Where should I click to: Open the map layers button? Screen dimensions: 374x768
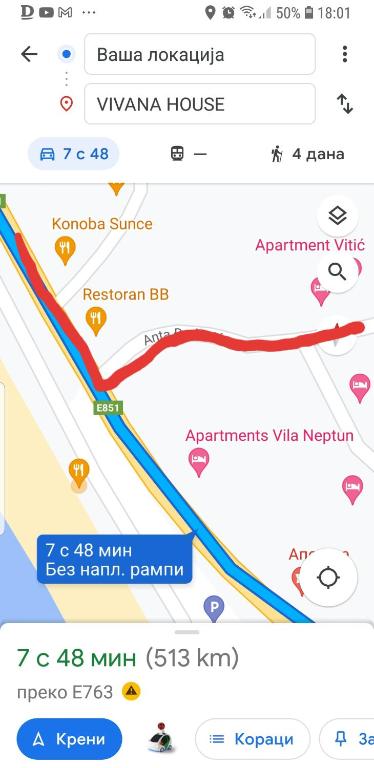point(337,216)
